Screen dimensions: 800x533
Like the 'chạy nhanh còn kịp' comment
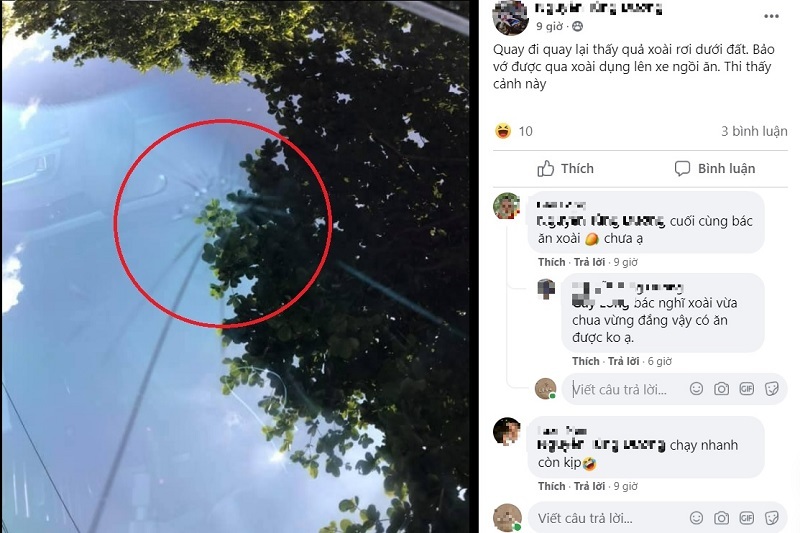coord(551,486)
